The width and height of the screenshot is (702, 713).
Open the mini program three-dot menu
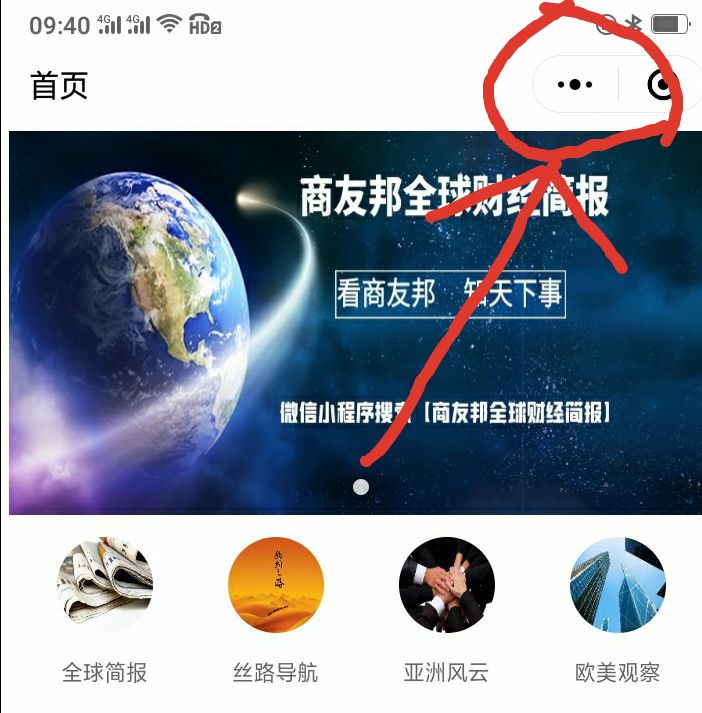[x=574, y=86]
